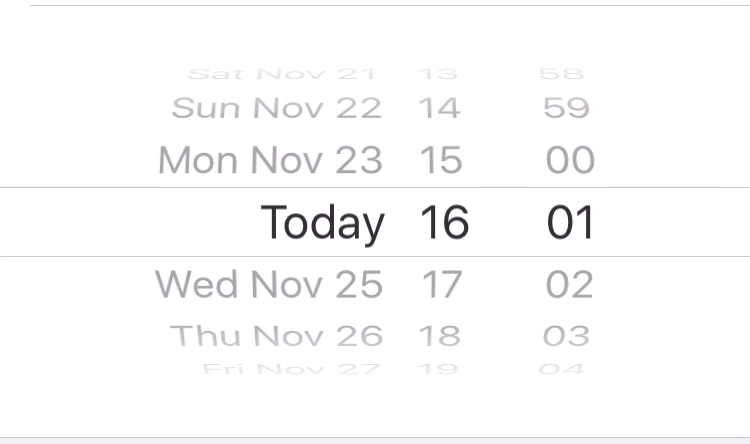Select hour 17 in the hour wheel
Screen dimensions: 750x444
pyautogui.click(x=441, y=284)
